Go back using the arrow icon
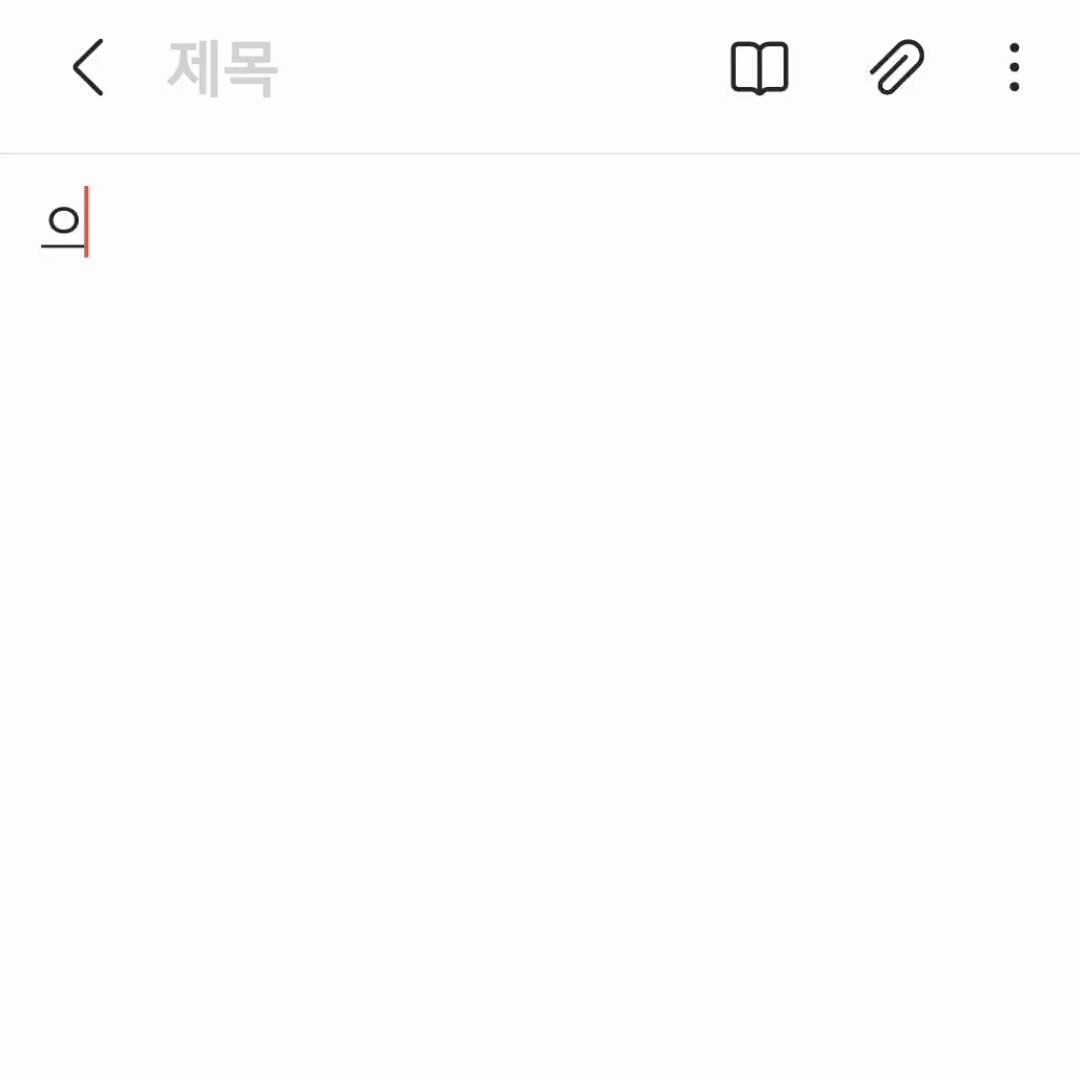The height and width of the screenshot is (1080, 1080). click(88, 68)
